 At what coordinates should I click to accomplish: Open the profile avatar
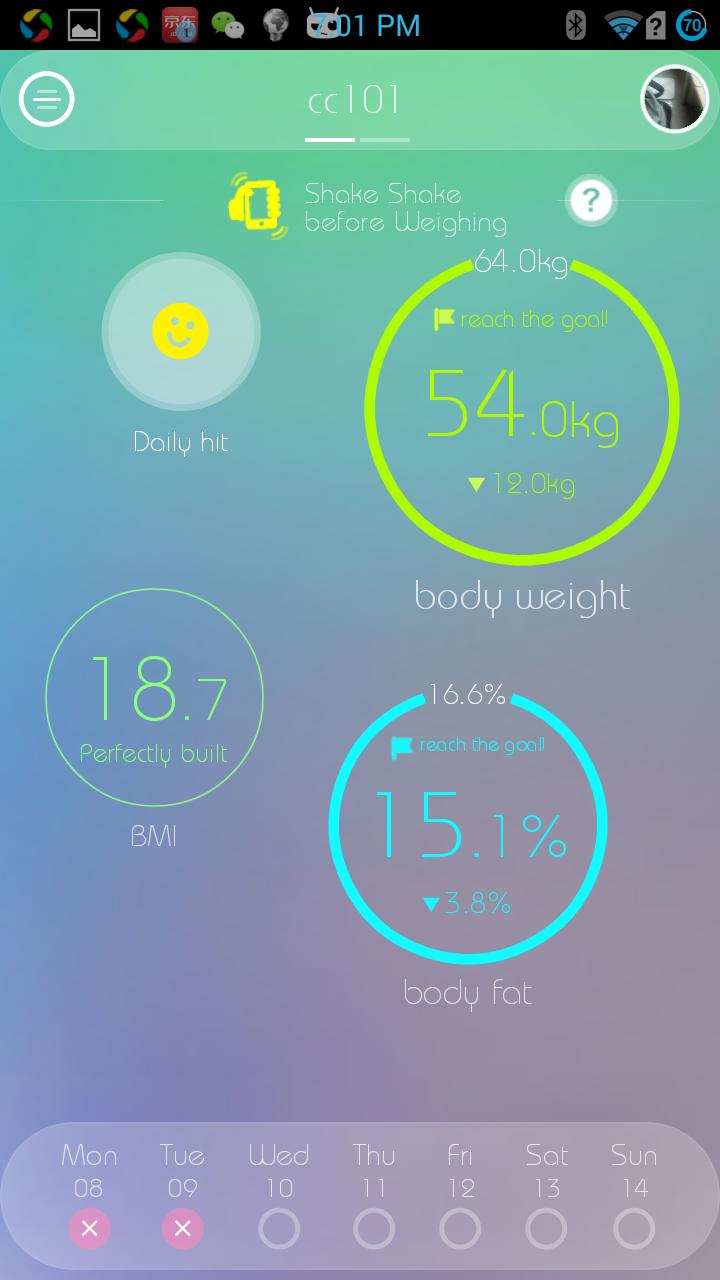pos(674,99)
